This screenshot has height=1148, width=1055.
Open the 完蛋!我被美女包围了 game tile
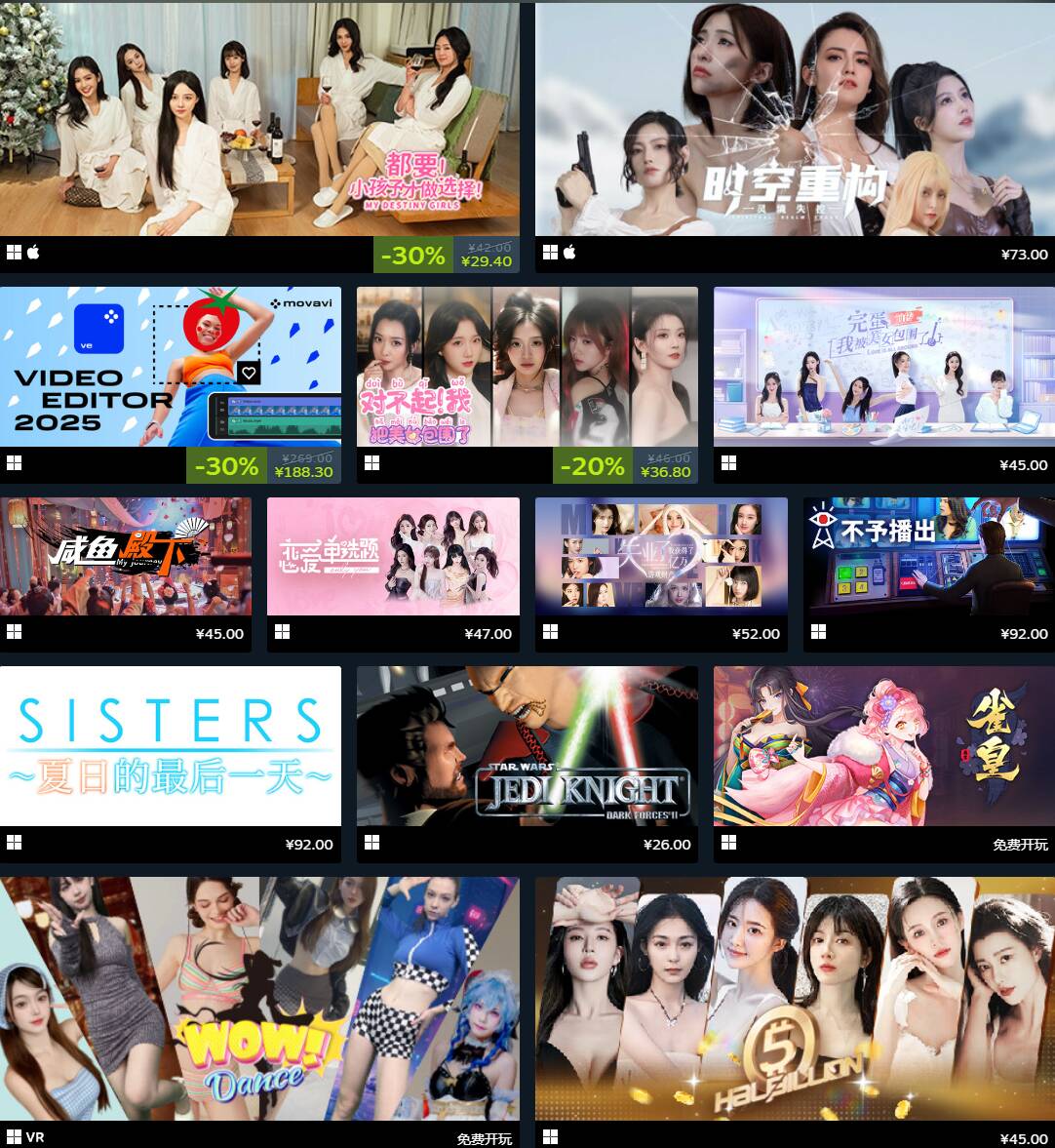coord(883,367)
